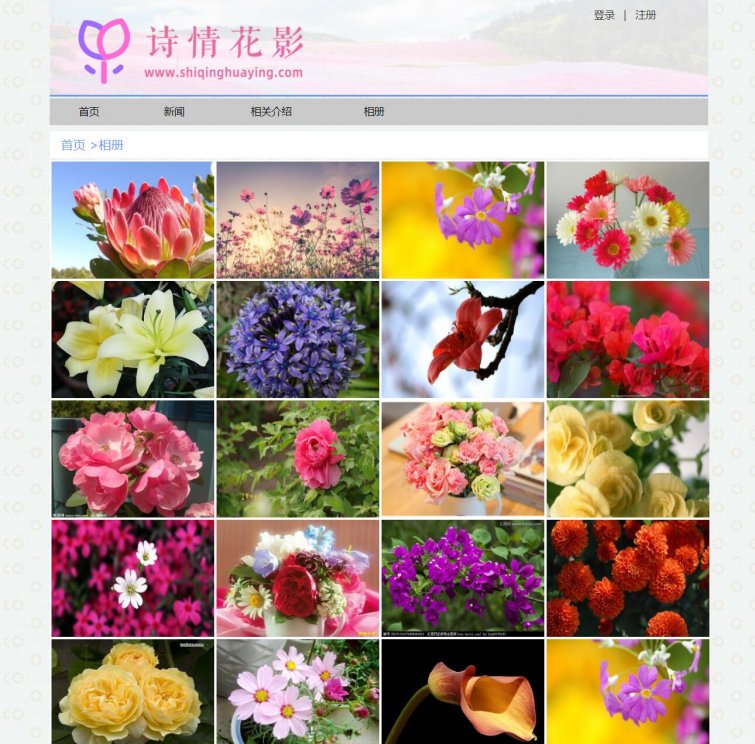Screen dimensions: 755x744
Task: Open the colorful gerbera daisies photo
Action: pos(627,220)
